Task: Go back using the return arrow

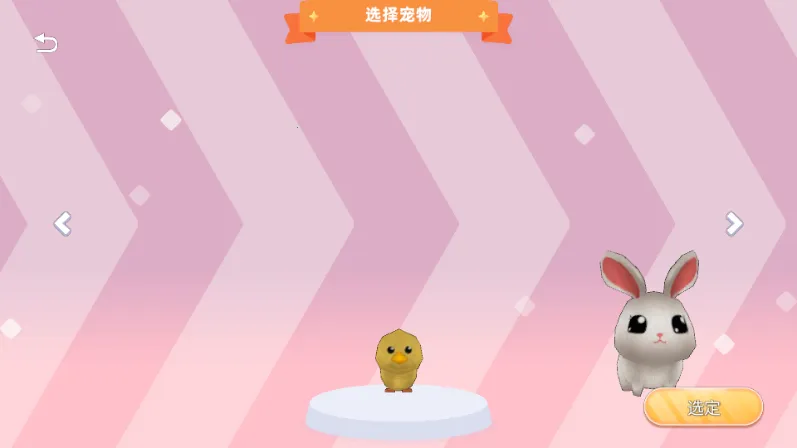Action: [x=46, y=43]
